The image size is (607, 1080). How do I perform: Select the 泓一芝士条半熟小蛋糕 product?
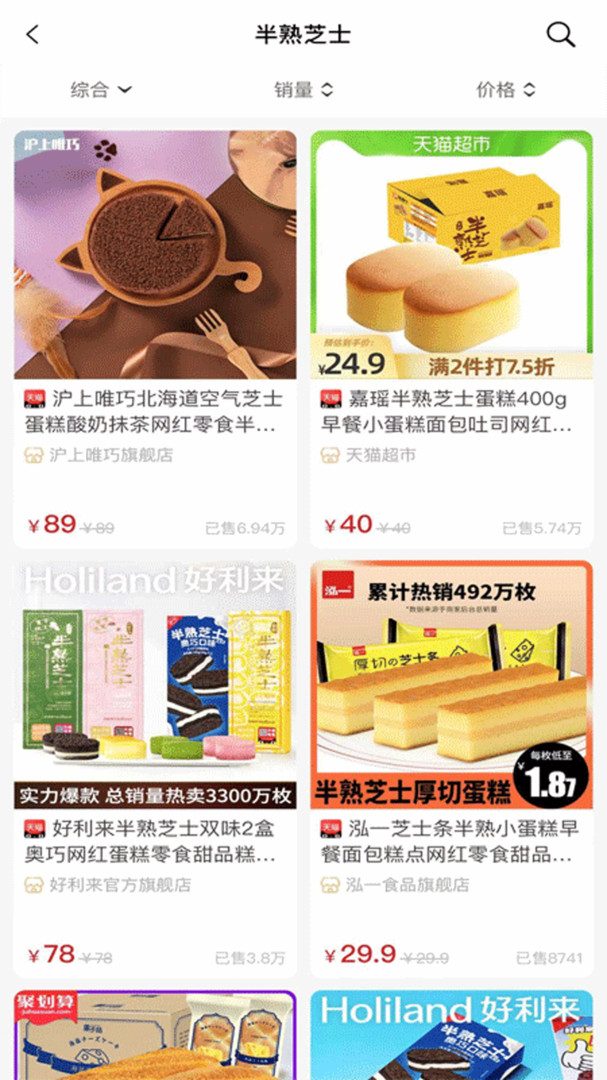[x=451, y=685]
